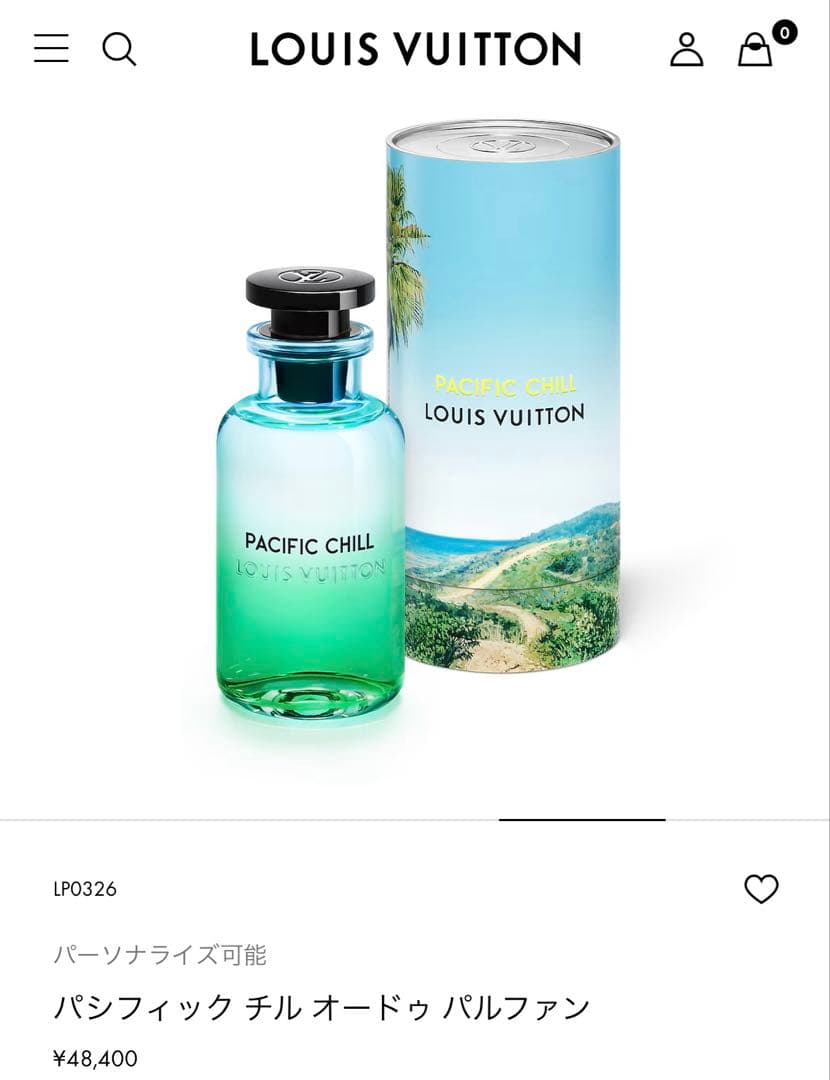The height and width of the screenshot is (1080, 830).
Task: Open the shopping cart page
Action: (755, 50)
